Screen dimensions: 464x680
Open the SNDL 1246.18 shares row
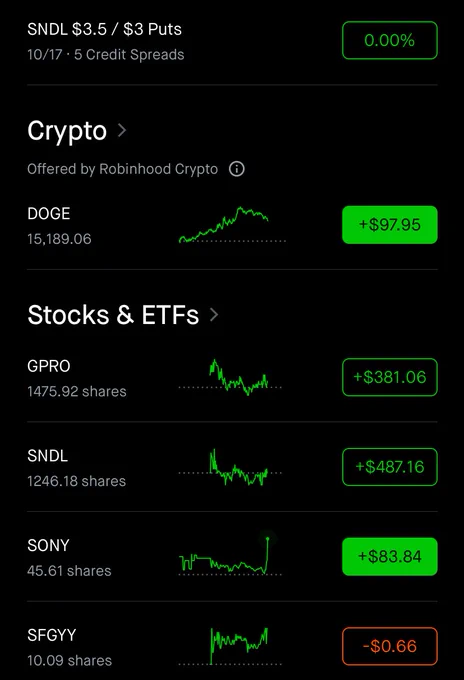click(x=232, y=468)
